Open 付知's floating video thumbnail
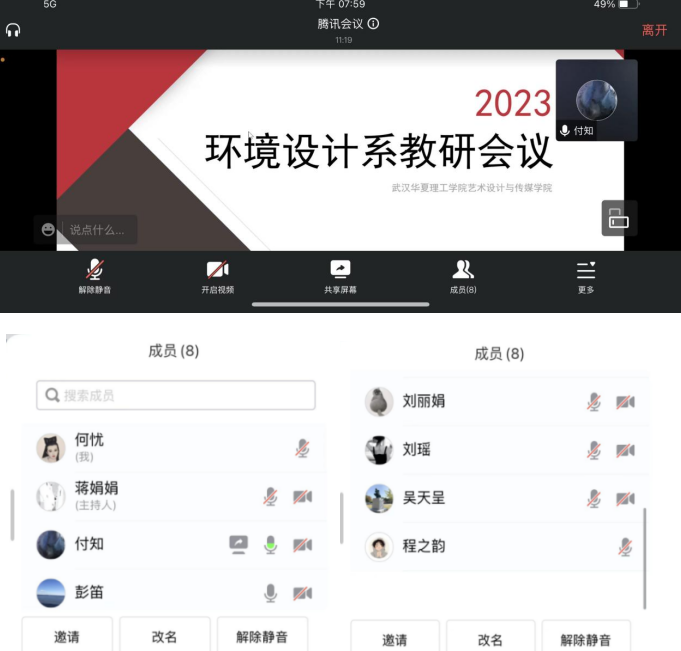Viewport: 681px width, 651px height. [597, 100]
